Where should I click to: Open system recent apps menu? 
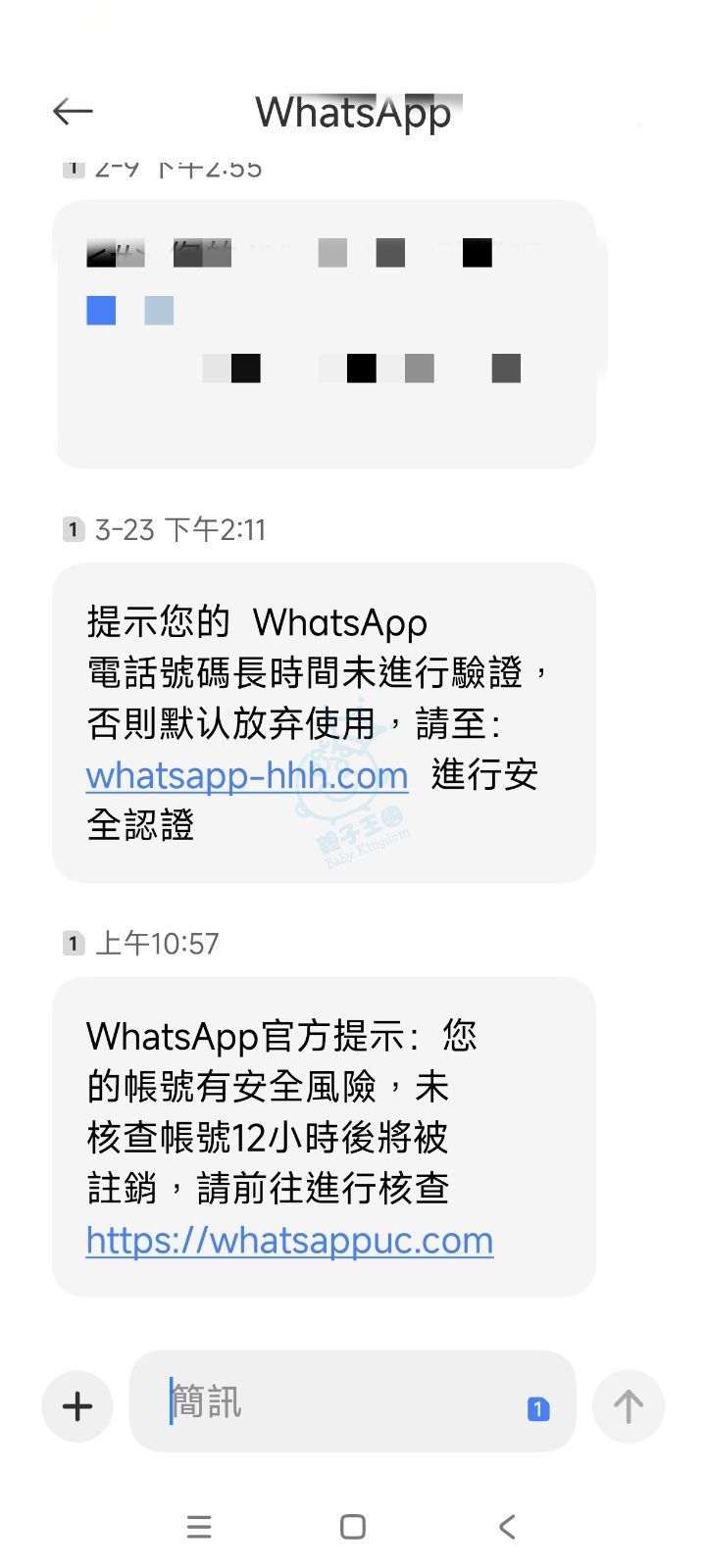coord(199,1527)
